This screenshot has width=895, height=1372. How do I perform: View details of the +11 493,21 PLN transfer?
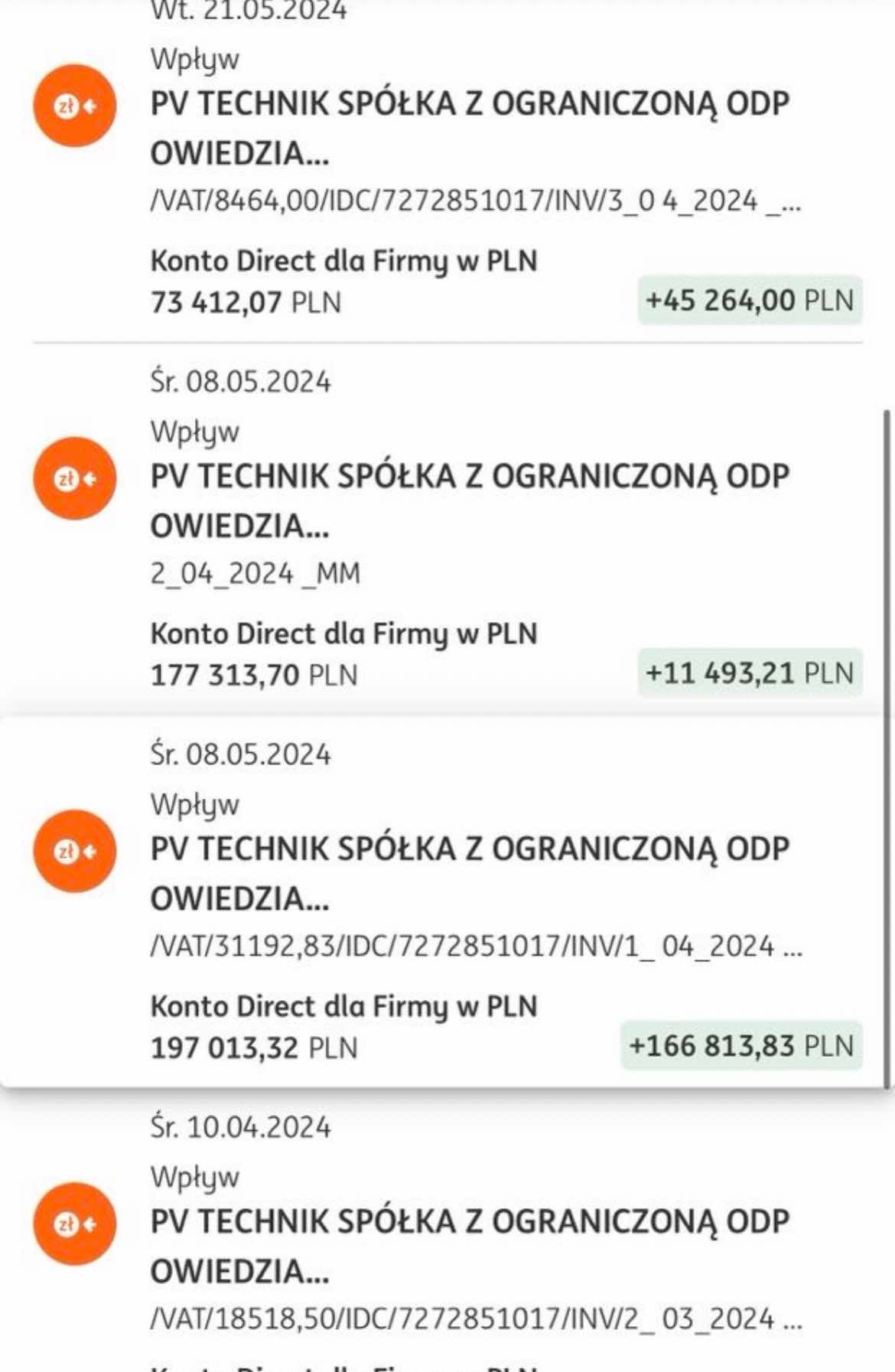pyautogui.click(x=468, y=502)
